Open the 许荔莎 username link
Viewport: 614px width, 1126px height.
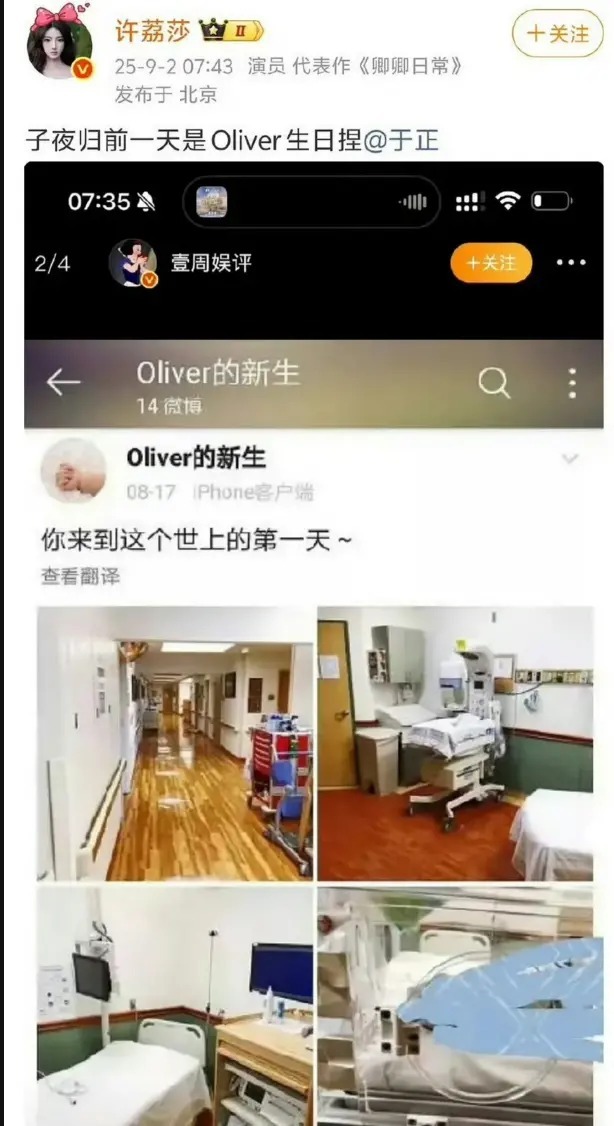151,30
